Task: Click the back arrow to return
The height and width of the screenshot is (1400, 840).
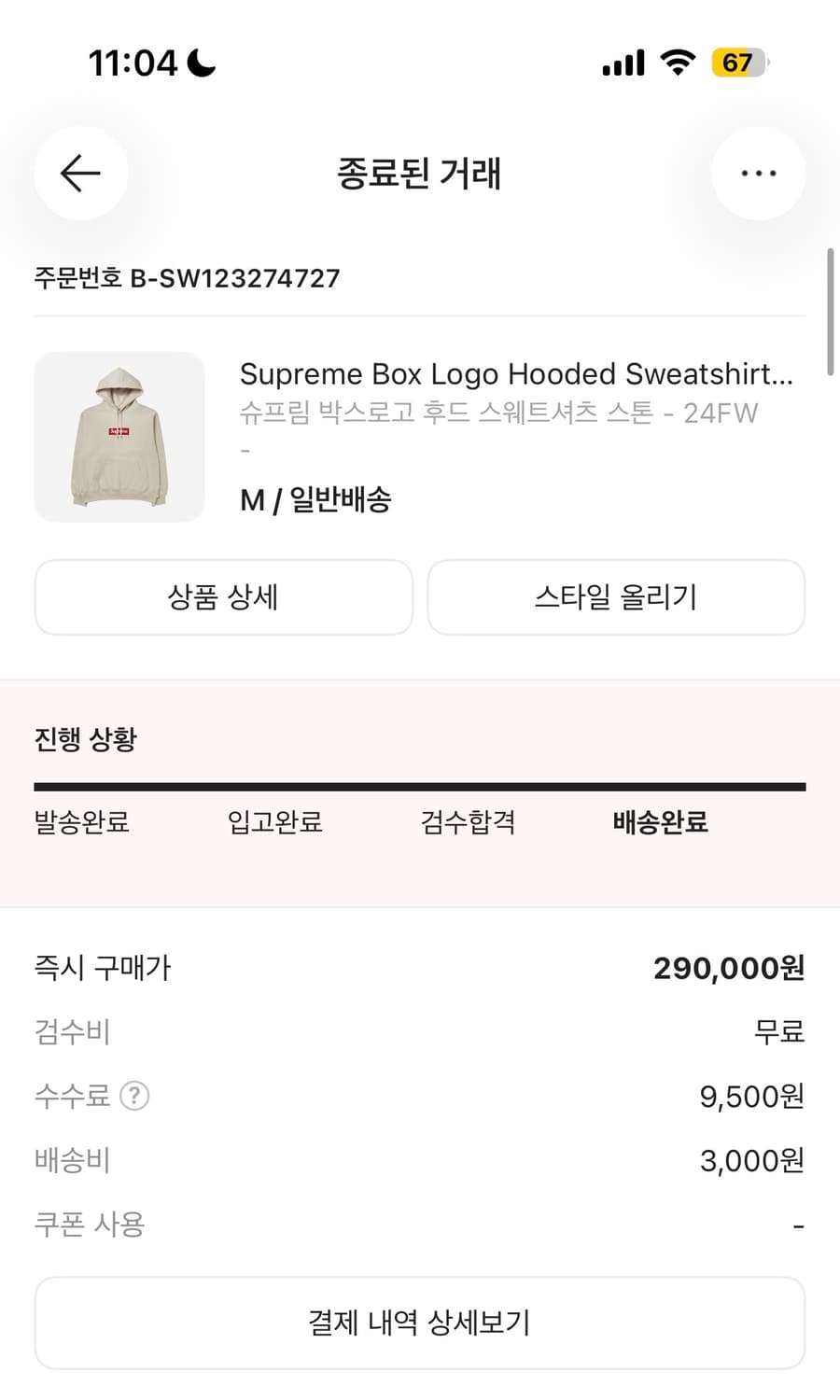Action: coord(81,173)
